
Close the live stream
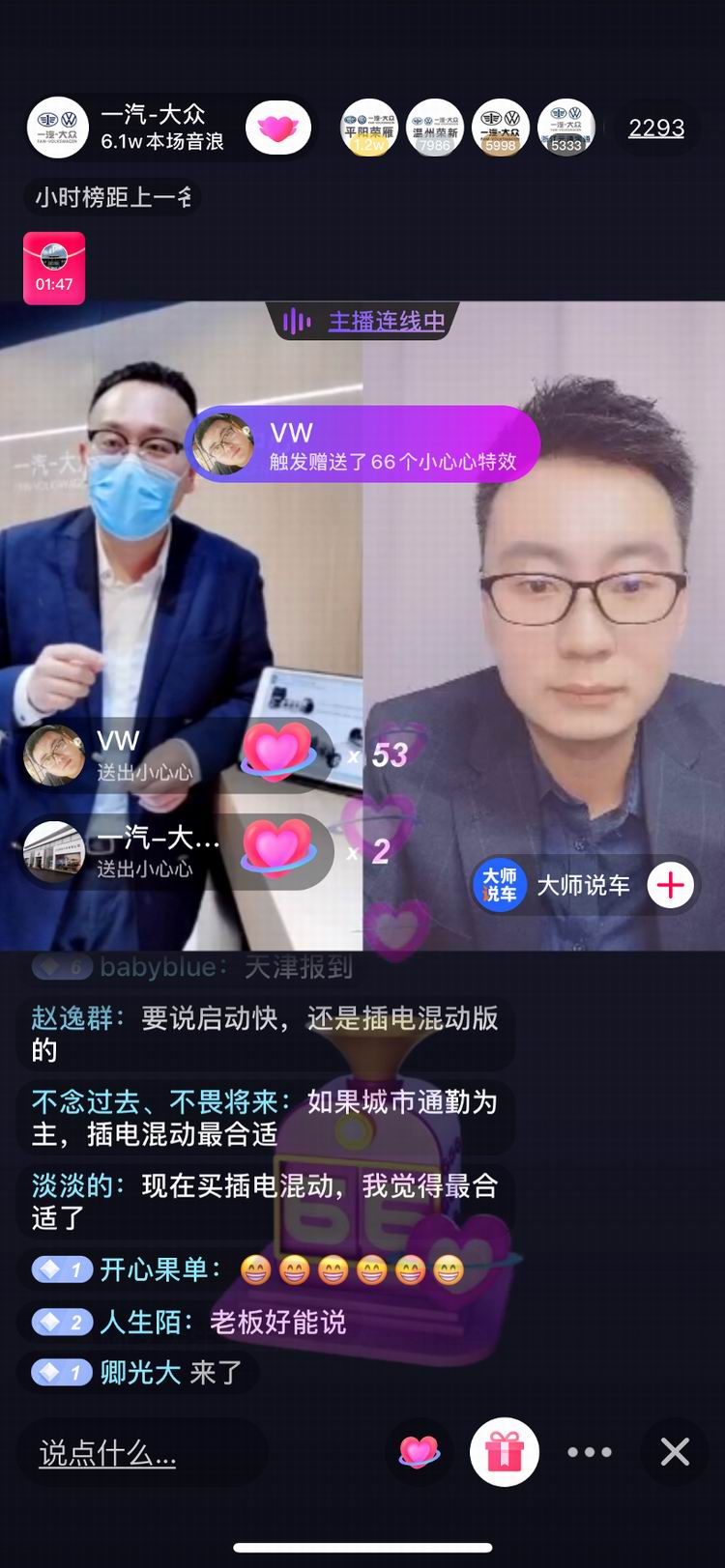pos(675,1452)
